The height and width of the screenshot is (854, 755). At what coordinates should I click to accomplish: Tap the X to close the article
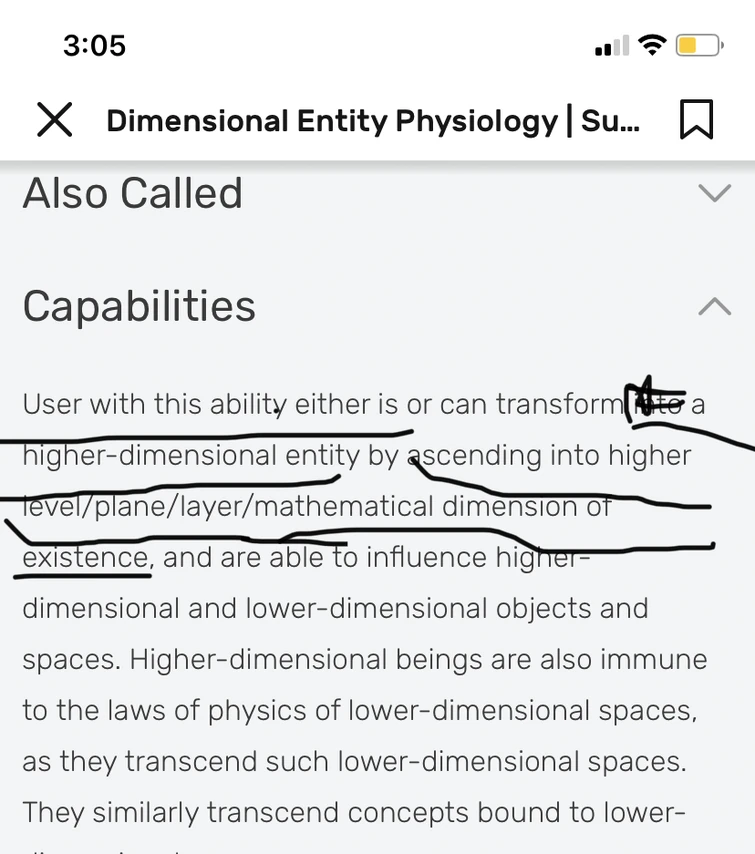[55, 120]
